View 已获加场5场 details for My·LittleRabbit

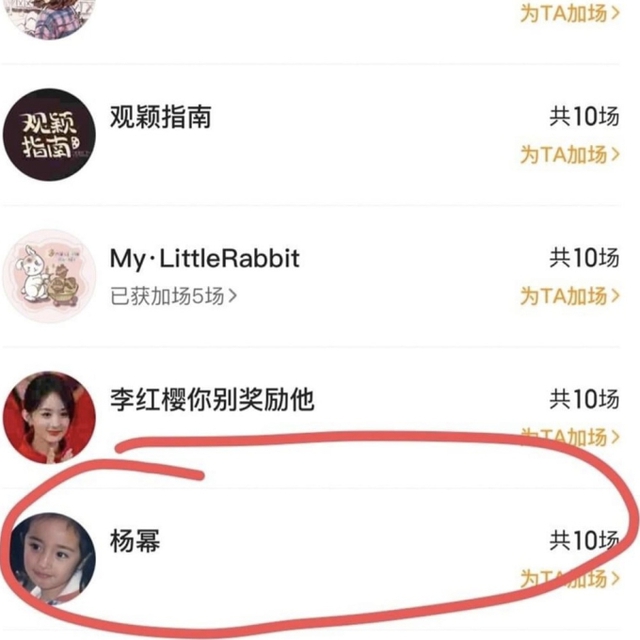click(173, 296)
